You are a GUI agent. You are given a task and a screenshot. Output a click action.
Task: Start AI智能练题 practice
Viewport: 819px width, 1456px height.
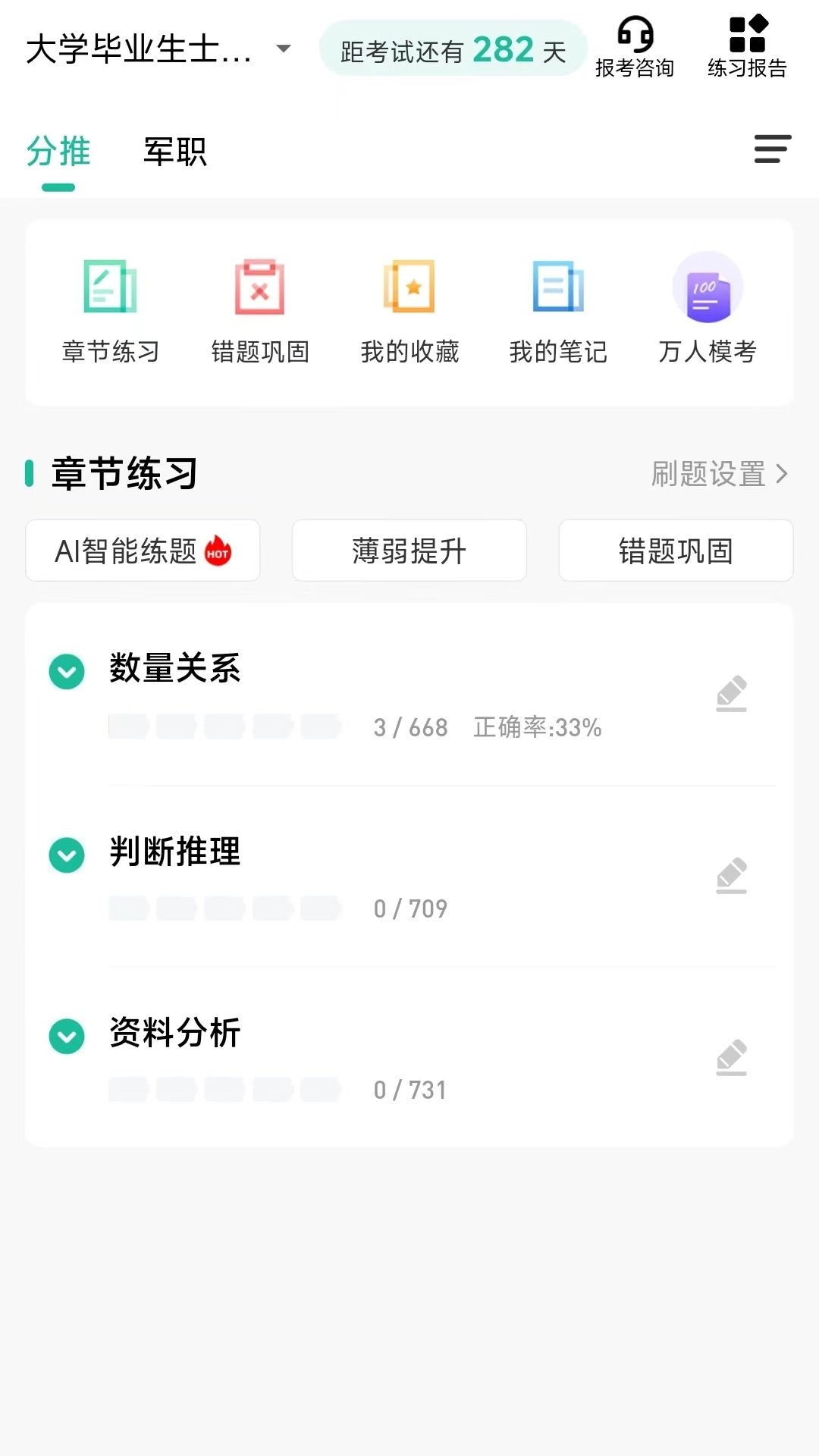[143, 551]
